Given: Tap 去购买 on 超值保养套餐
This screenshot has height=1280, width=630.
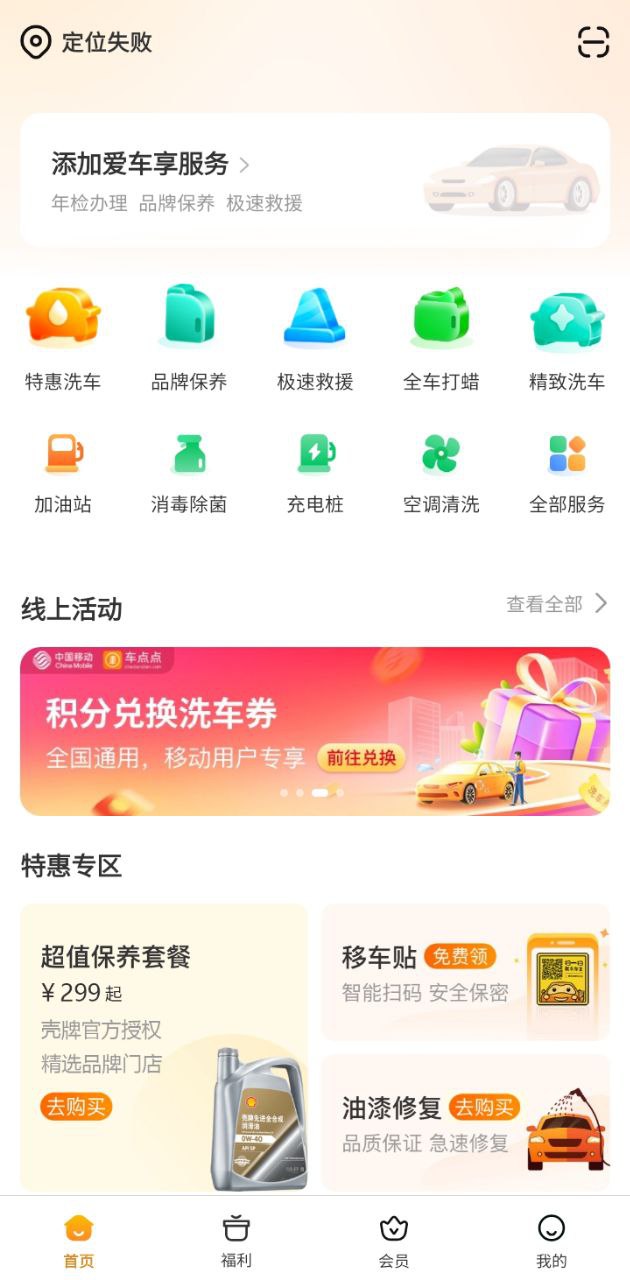Looking at the screenshot, I should (76, 1106).
